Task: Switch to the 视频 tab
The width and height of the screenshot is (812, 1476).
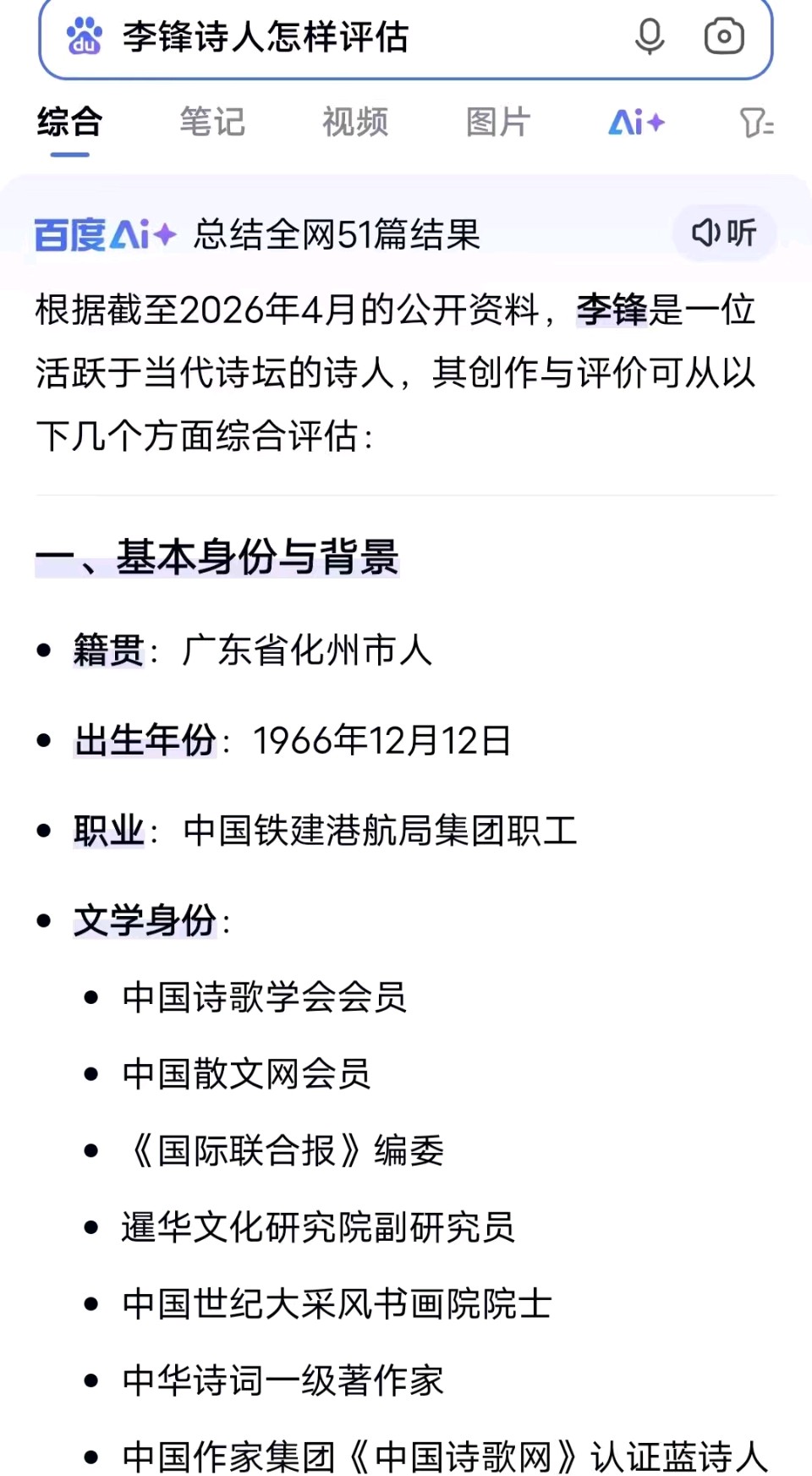Action: (355, 123)
